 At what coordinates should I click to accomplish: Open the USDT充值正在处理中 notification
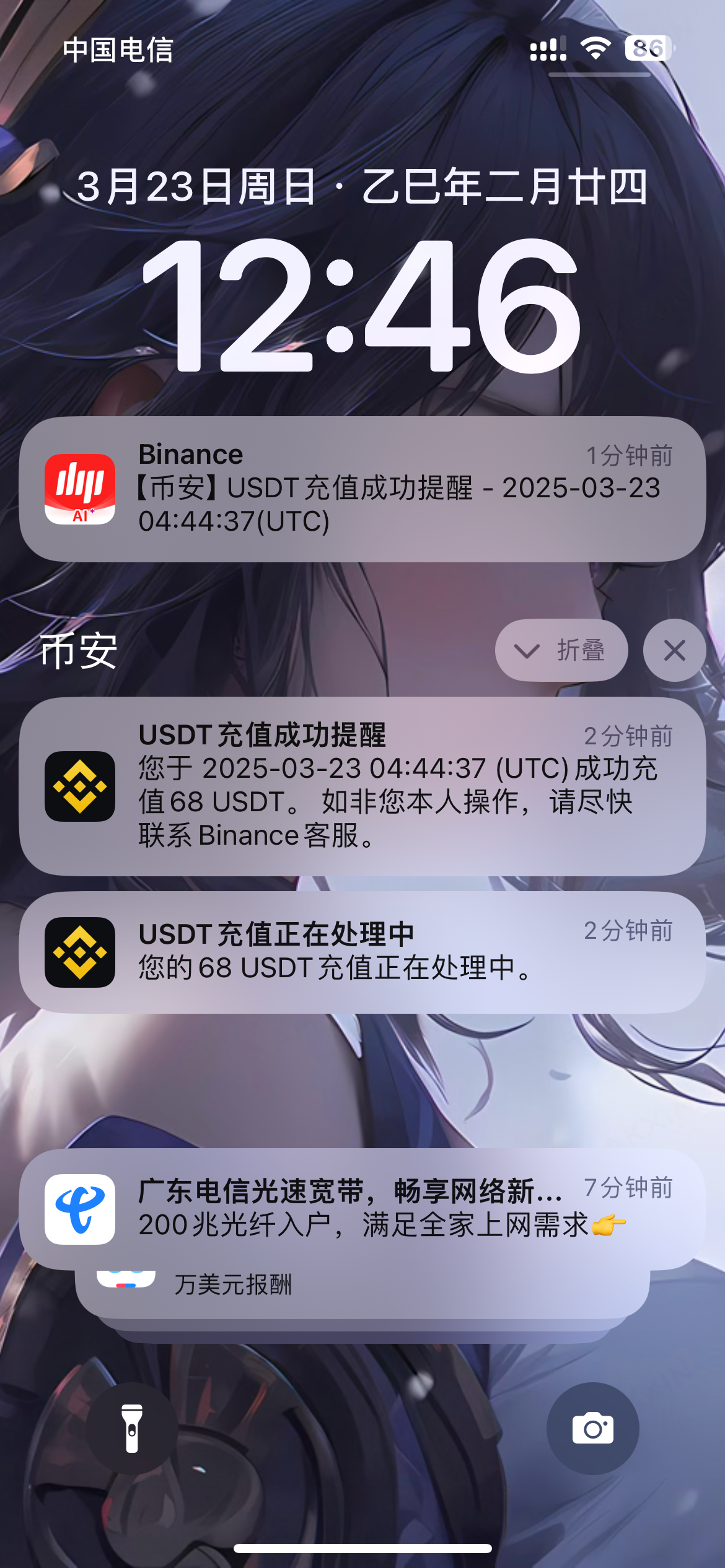362,952
